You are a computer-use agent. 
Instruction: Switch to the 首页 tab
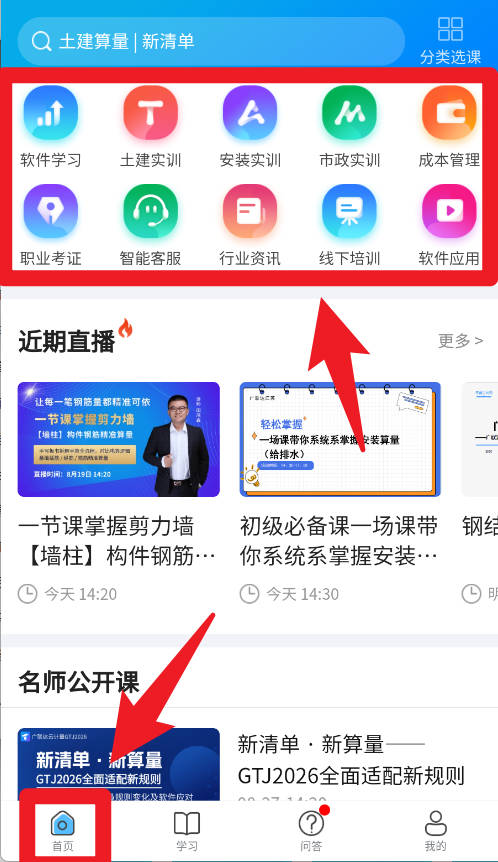(x=63, y=831)
